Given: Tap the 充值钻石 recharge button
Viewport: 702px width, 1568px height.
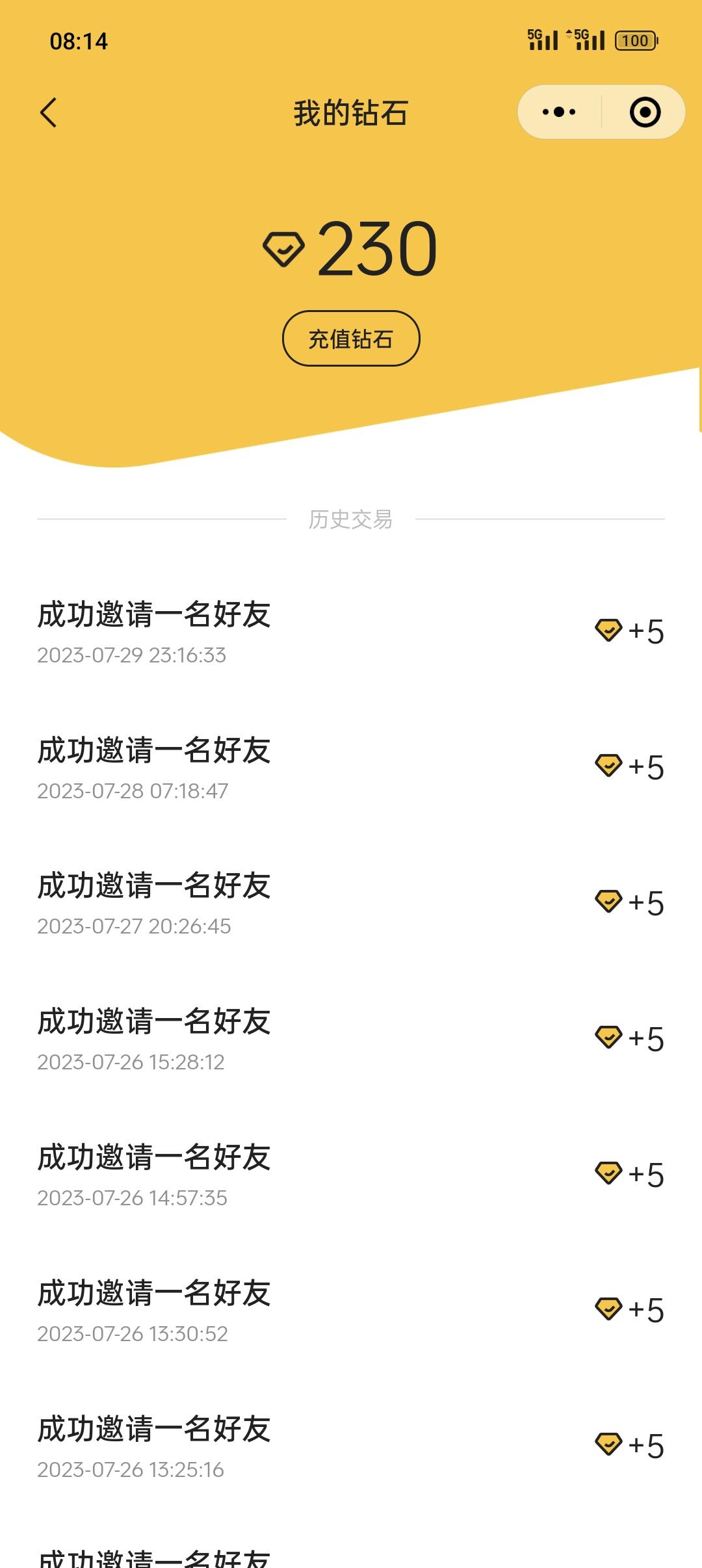Looking at the screenshot, I should [x=351, y=339].
